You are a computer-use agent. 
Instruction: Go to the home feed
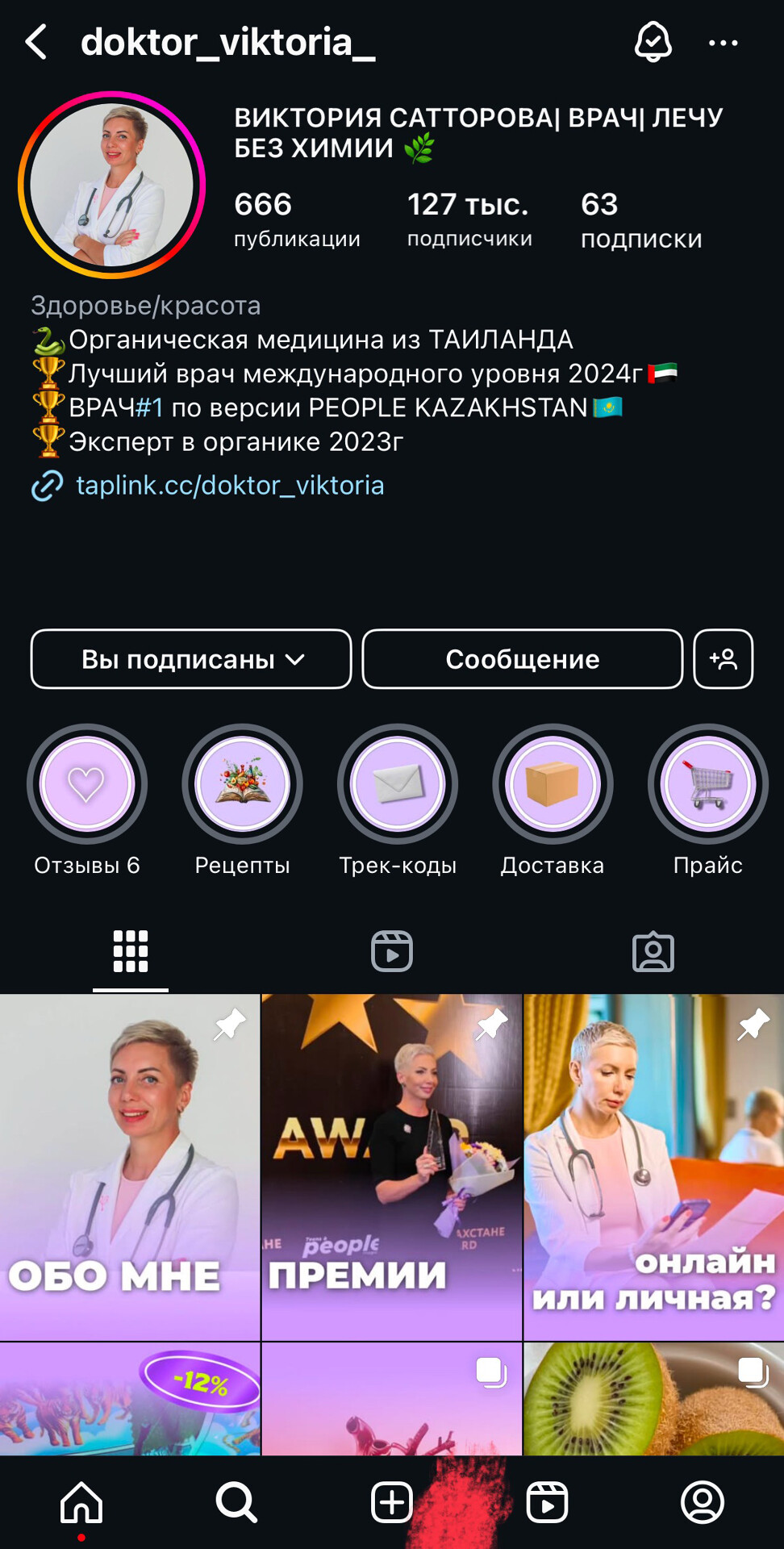point(81,1502)
